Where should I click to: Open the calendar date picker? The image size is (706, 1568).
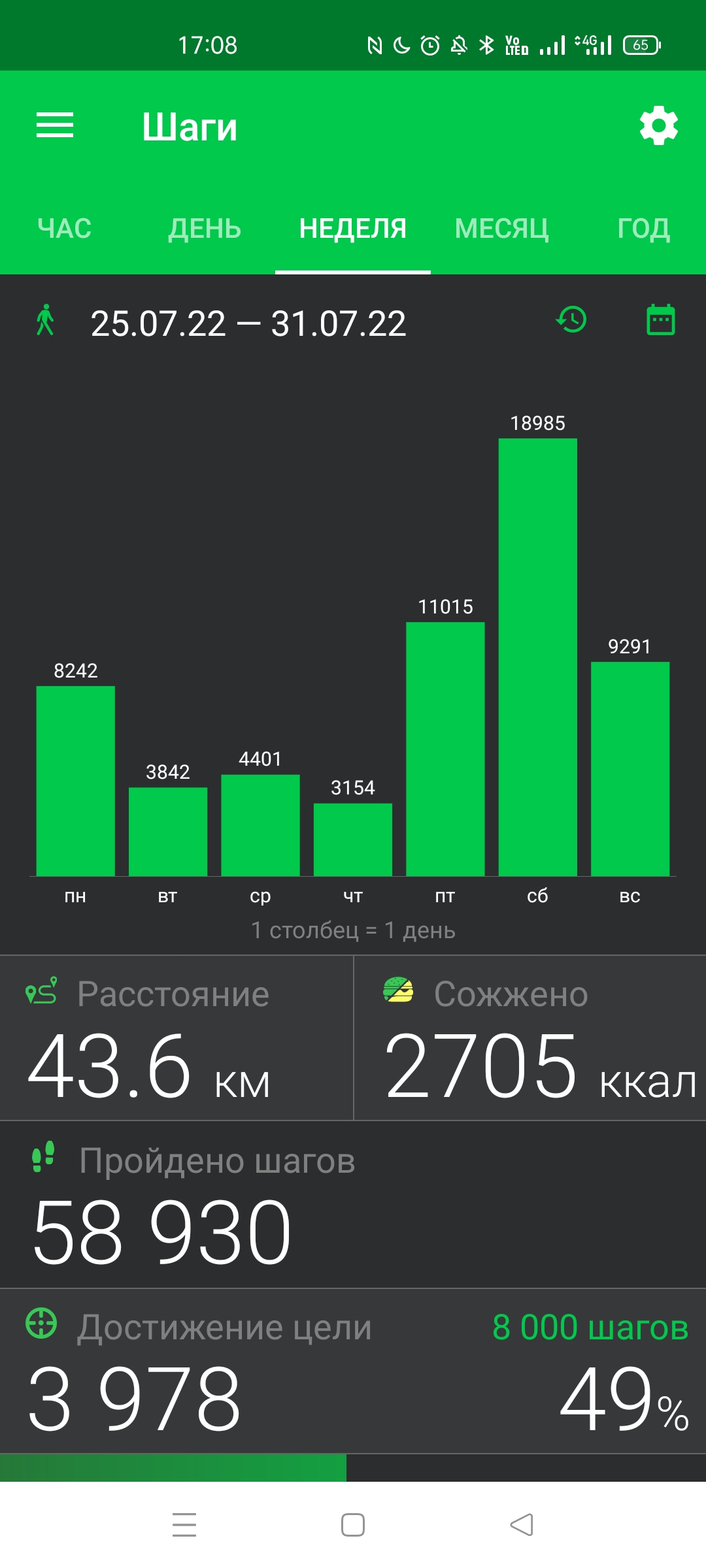coord(661,320)
